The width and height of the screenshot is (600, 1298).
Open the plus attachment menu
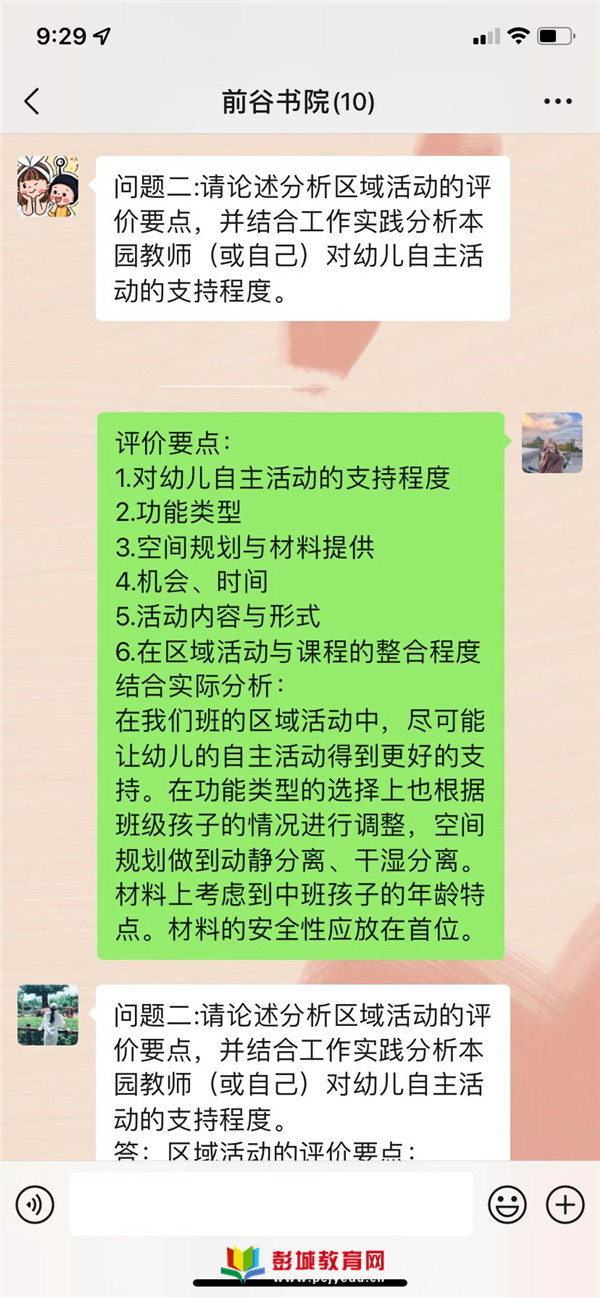566,1204
